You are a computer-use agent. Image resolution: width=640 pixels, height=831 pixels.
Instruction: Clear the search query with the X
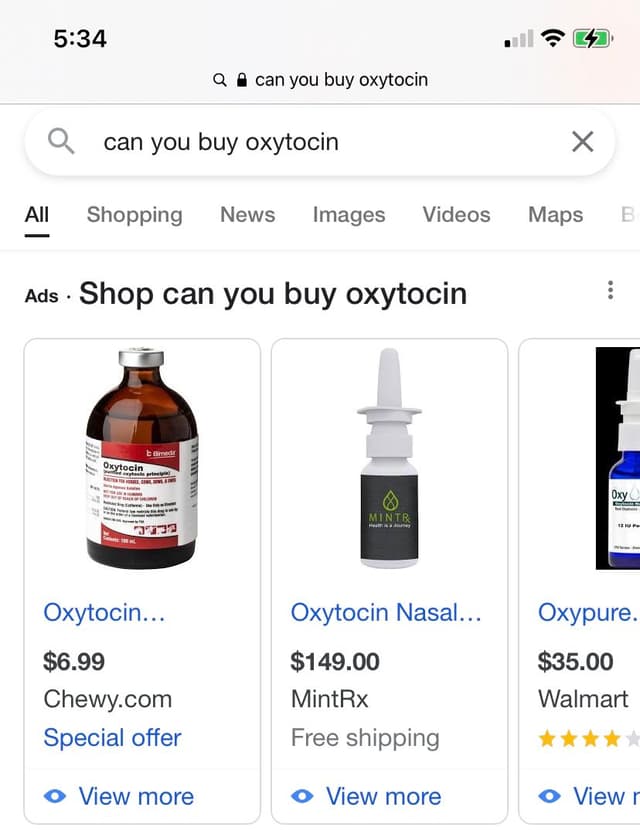[582, 142]
